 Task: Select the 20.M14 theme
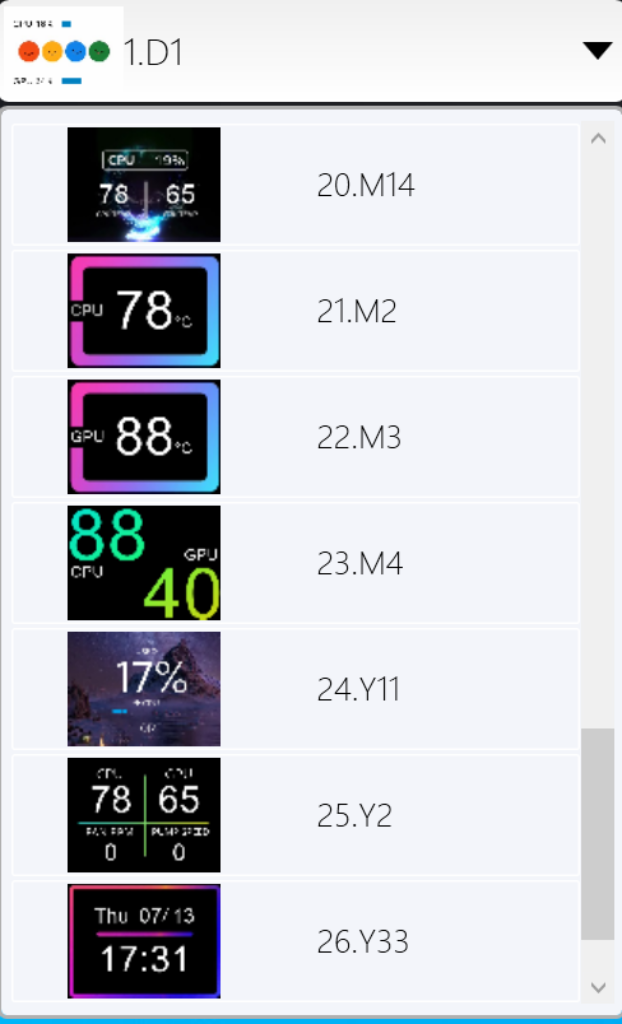coord(296,185)
